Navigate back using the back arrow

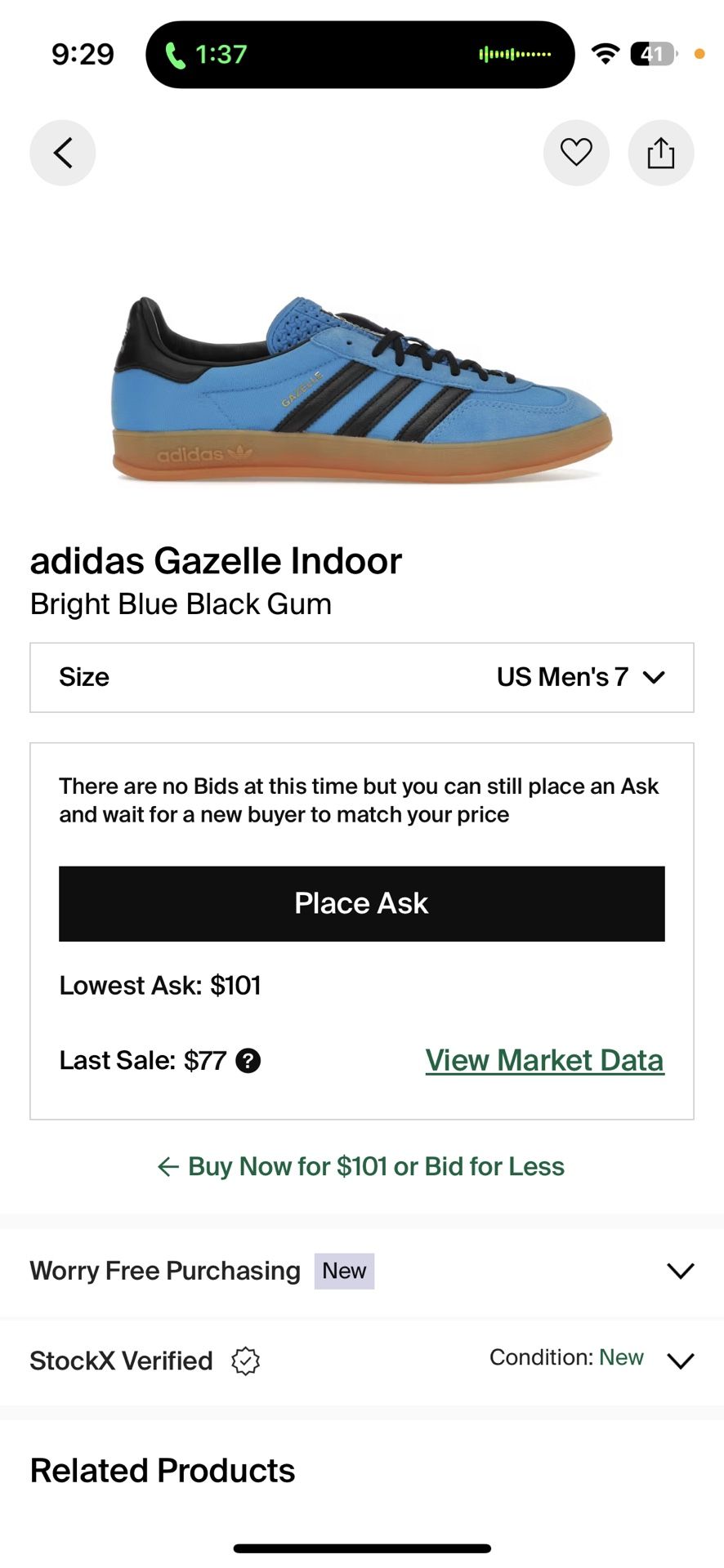62,153
